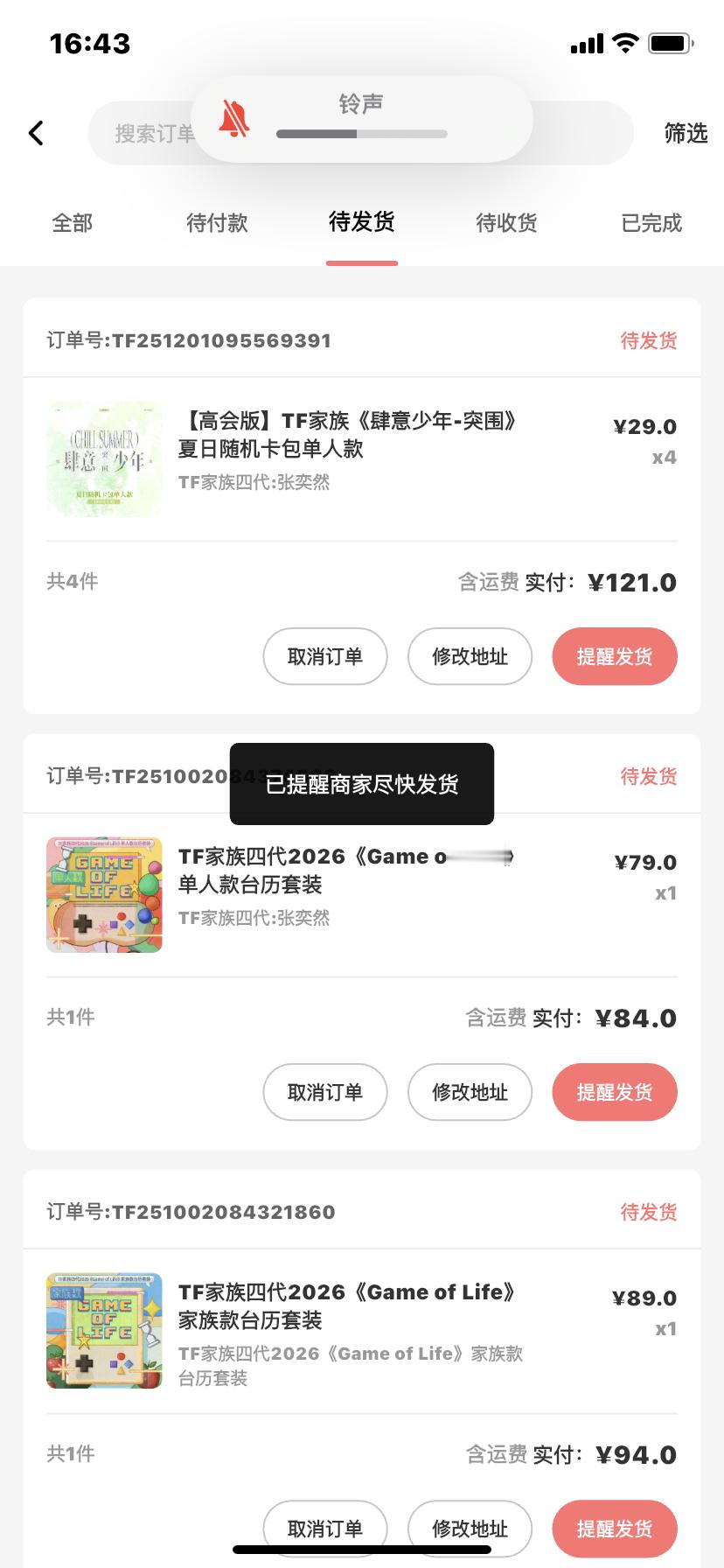Switch to the 已完成 tab
Screen dimensions: 724x1568
(x=649, y=223)
